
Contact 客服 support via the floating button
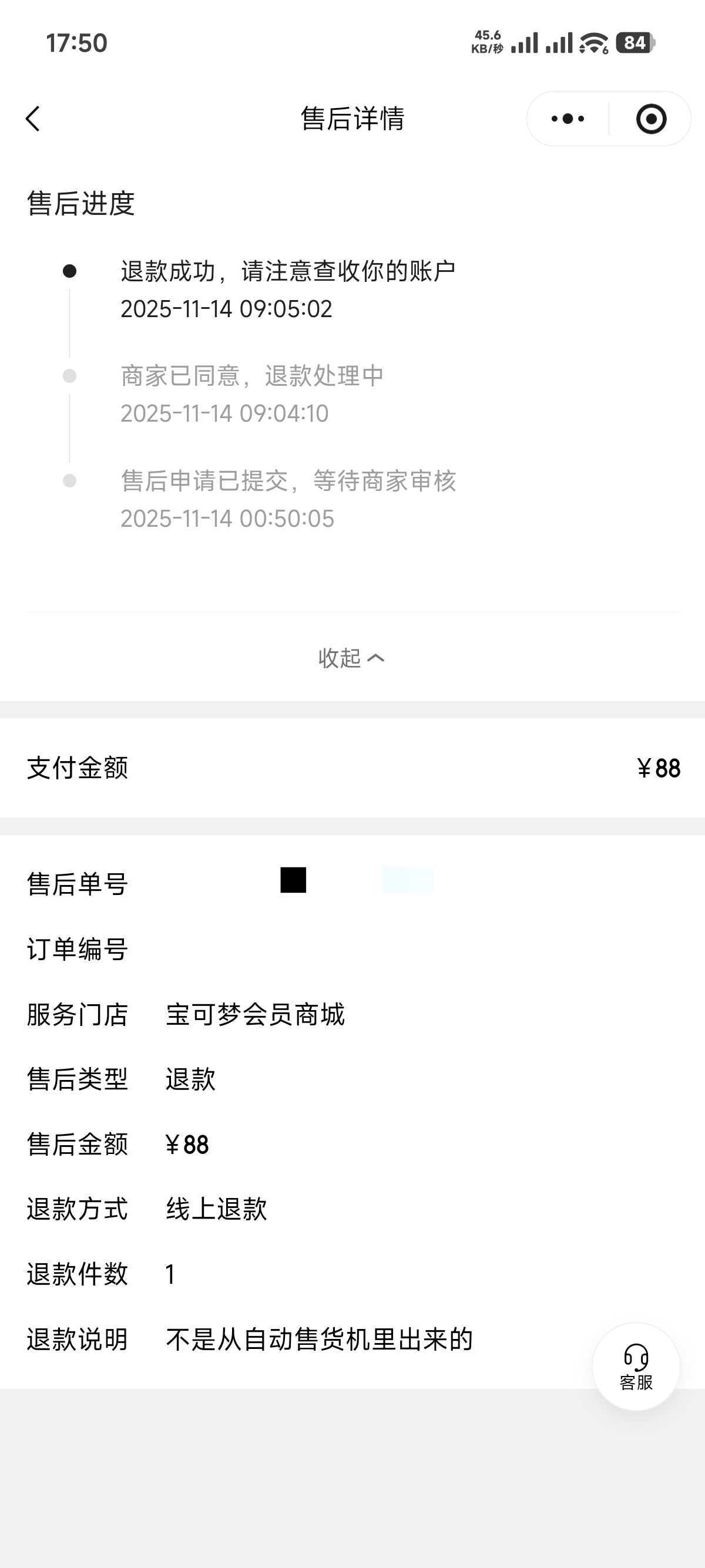pos(636,1367)
